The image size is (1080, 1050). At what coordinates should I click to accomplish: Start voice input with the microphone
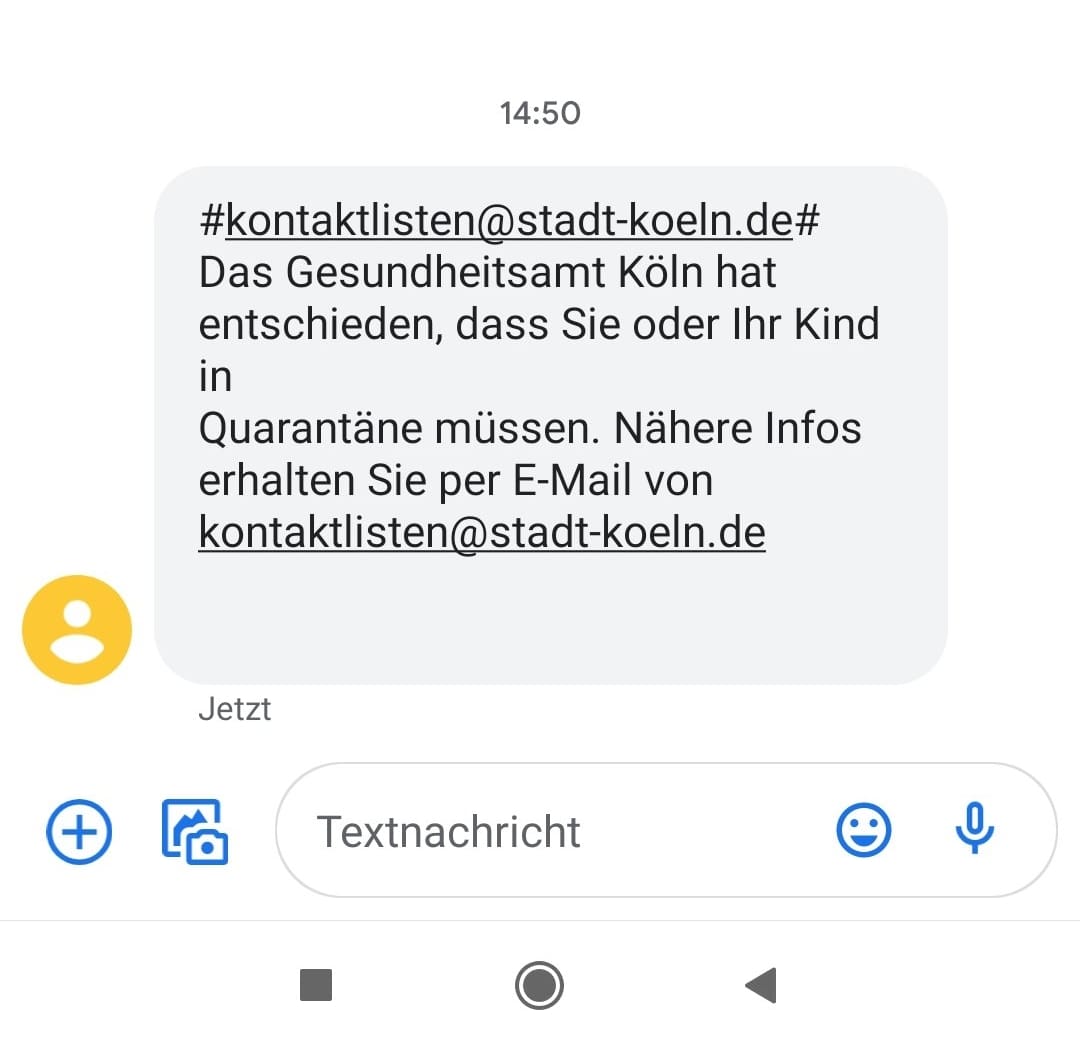pos(974,829)
